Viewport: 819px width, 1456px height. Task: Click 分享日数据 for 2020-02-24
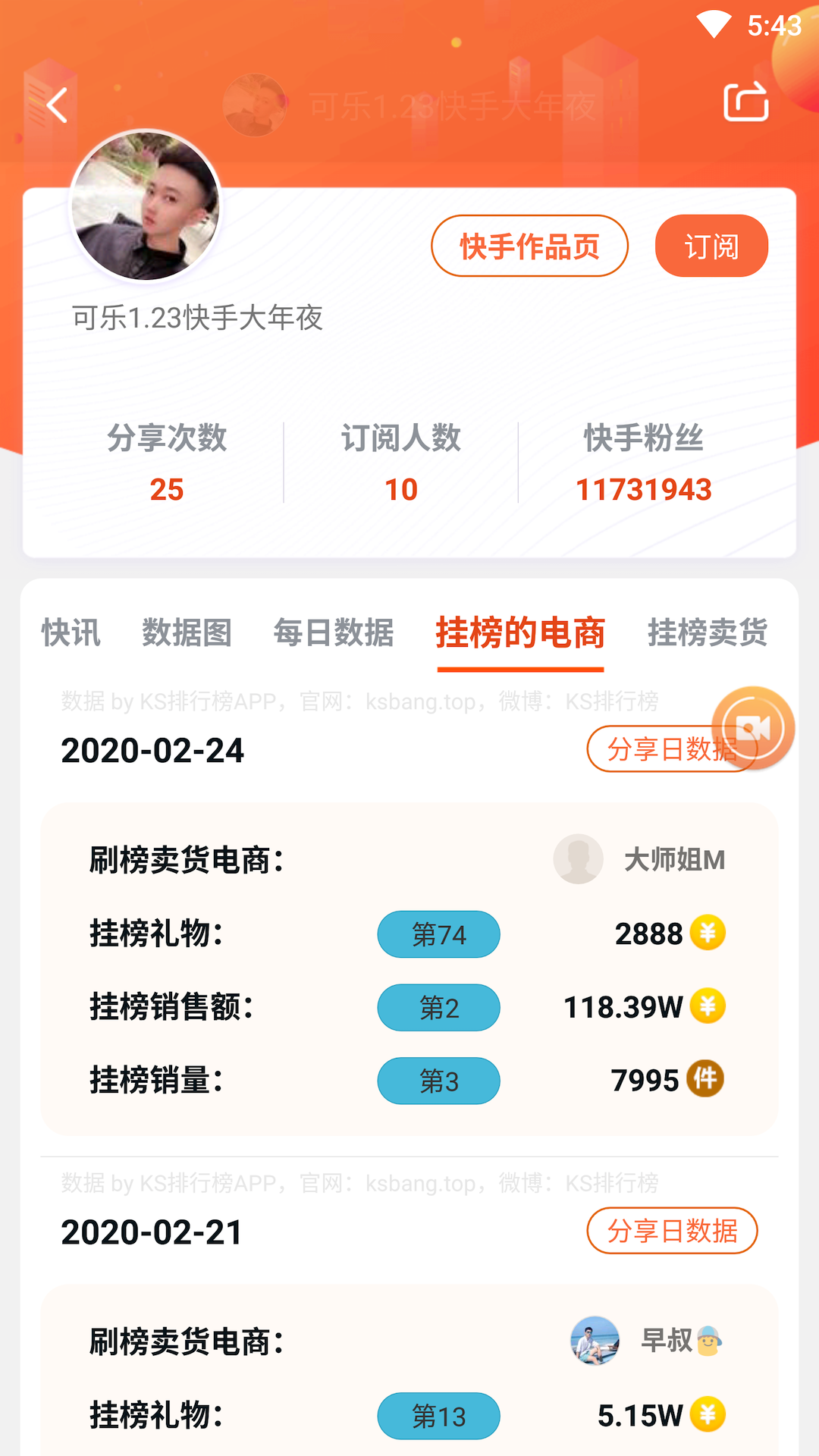(672, 750)
